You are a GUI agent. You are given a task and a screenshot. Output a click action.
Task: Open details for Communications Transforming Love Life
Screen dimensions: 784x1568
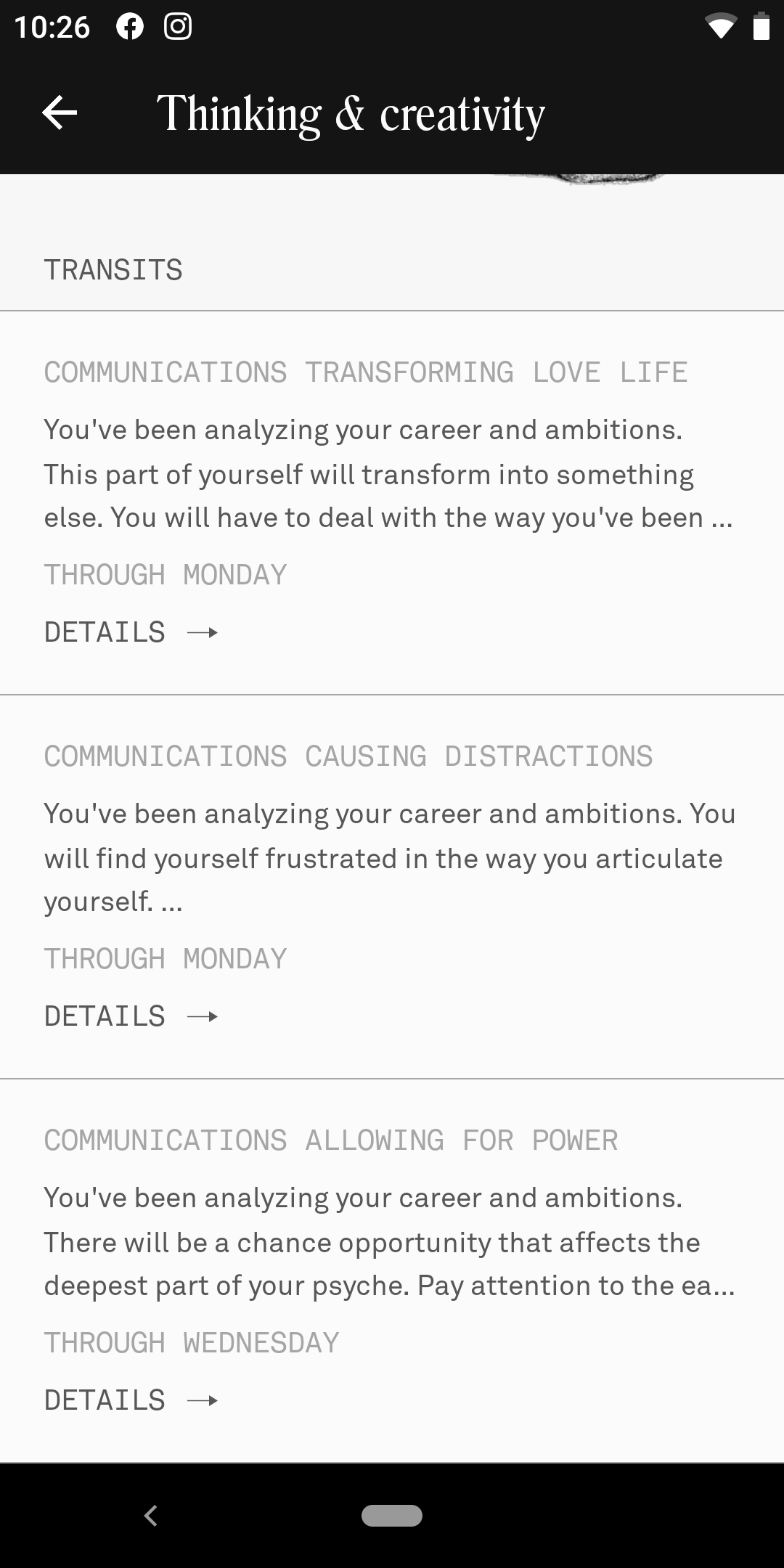click(x=131, y=632)
